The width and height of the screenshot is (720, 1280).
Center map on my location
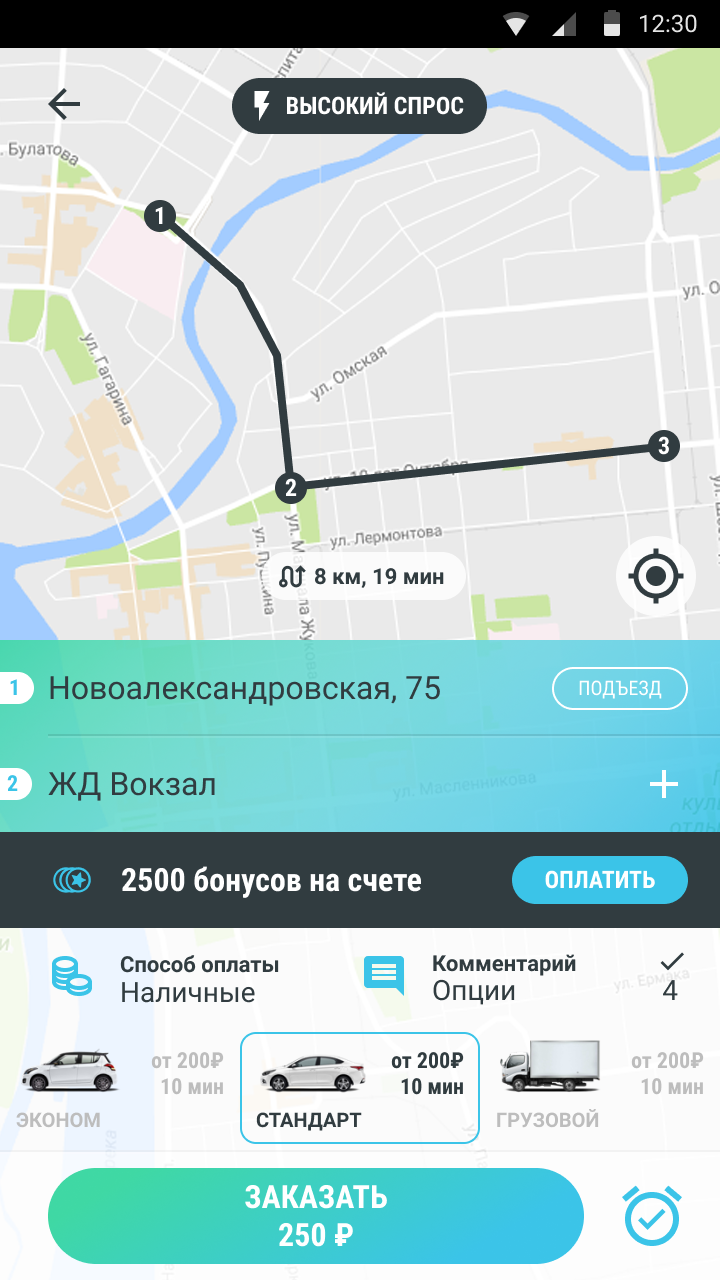[x=656, y=576]
